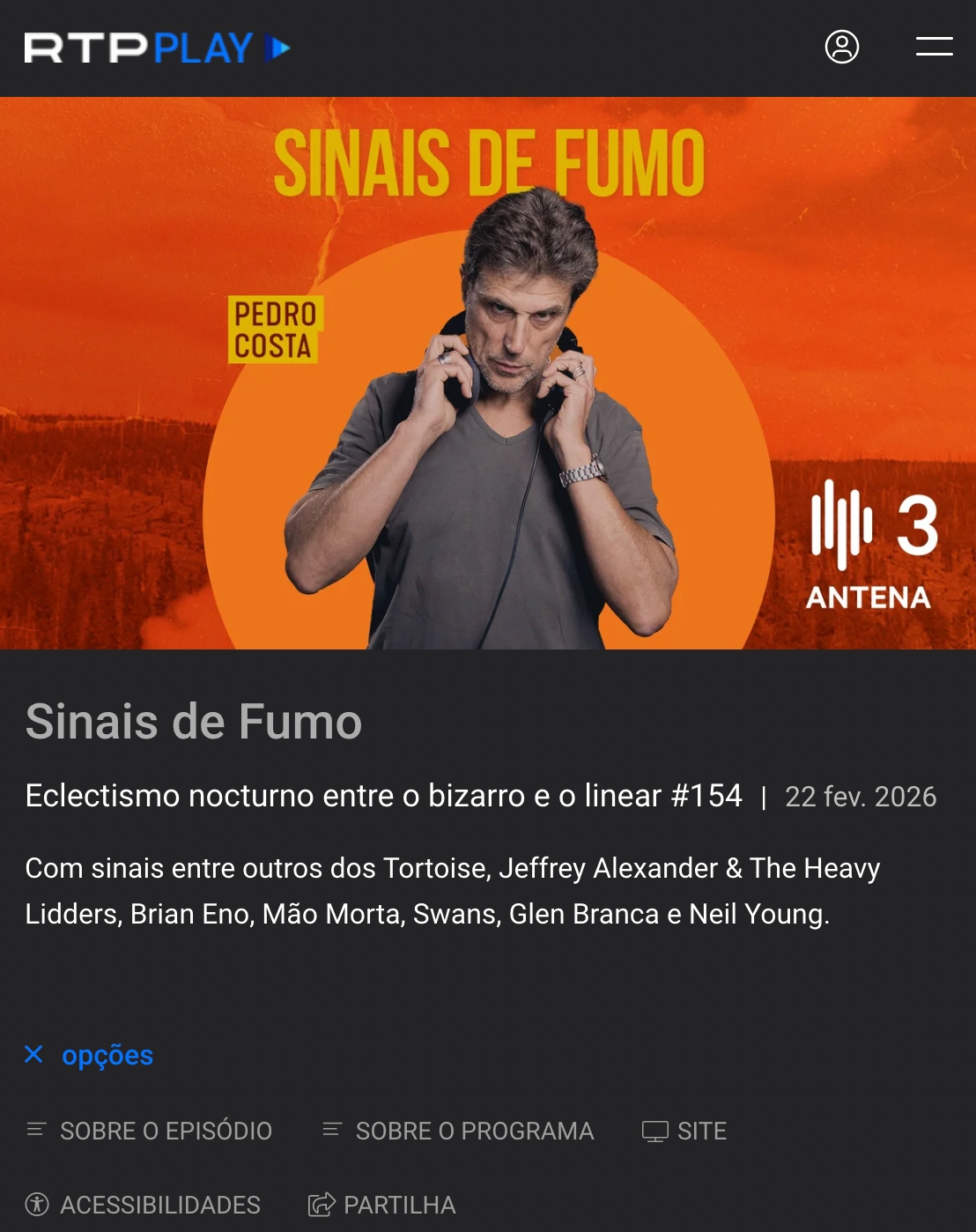
Task: Show Sobre o Programa information
Action: pyautogui.click(x=458, y=1131)
